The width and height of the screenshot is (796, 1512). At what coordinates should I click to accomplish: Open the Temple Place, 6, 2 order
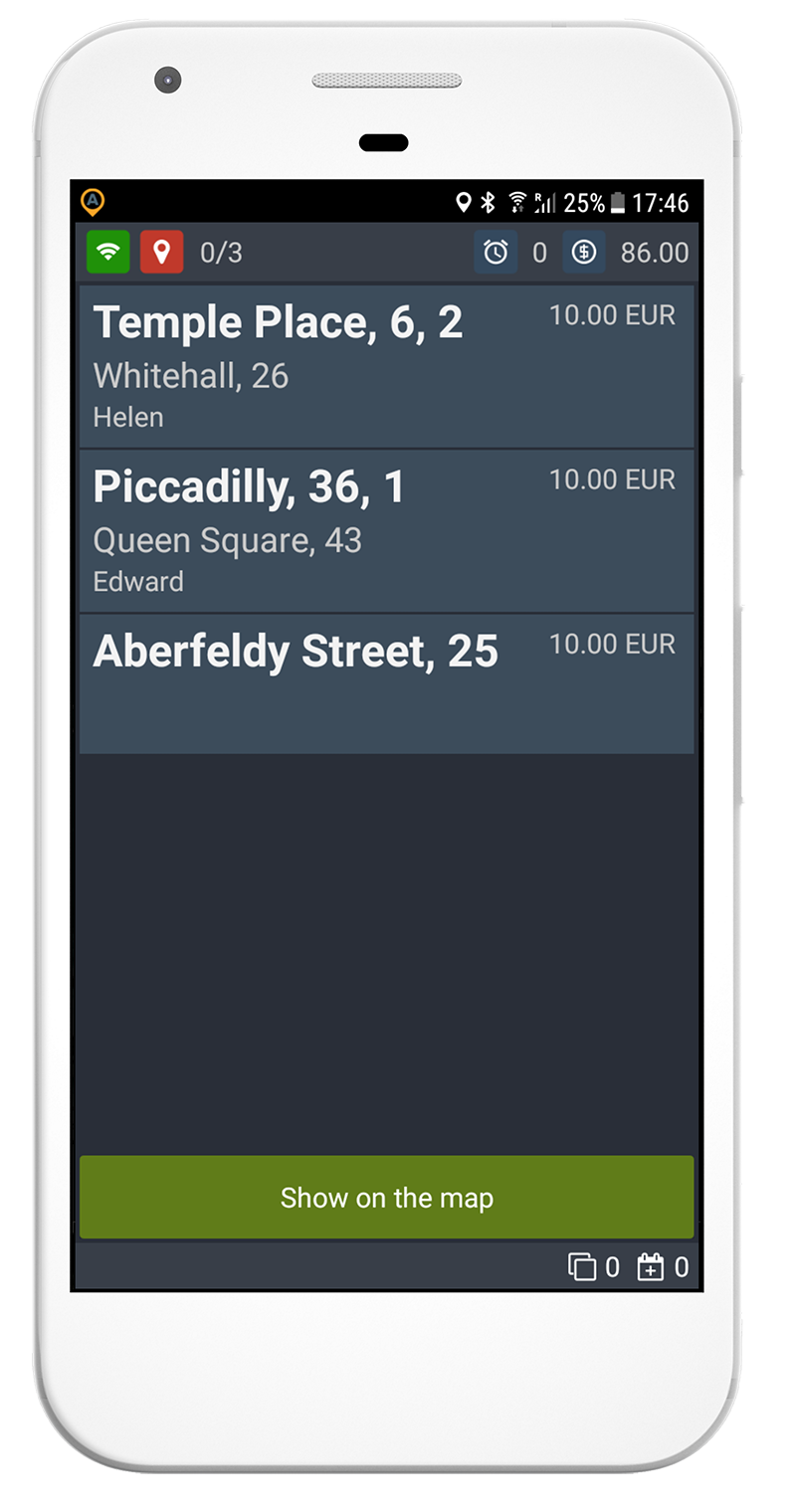[x=386, y=366]
